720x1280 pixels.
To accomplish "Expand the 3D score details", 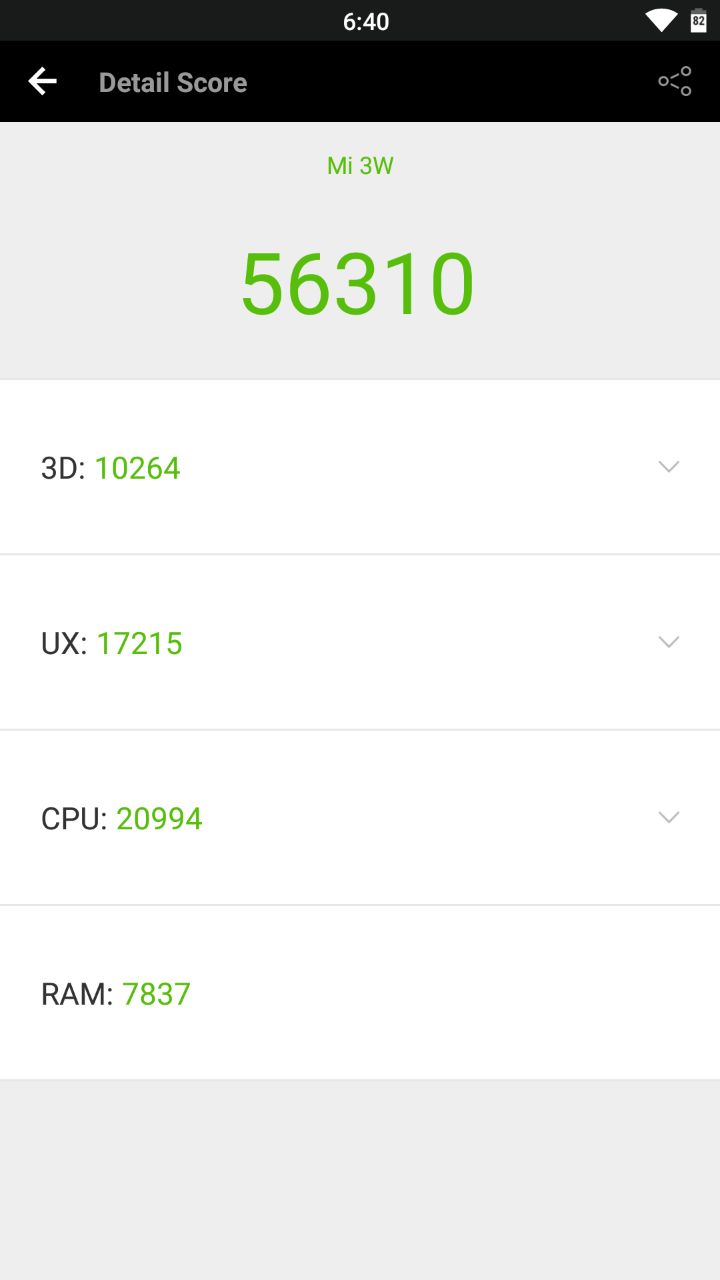I will click(x=360, y=467).
